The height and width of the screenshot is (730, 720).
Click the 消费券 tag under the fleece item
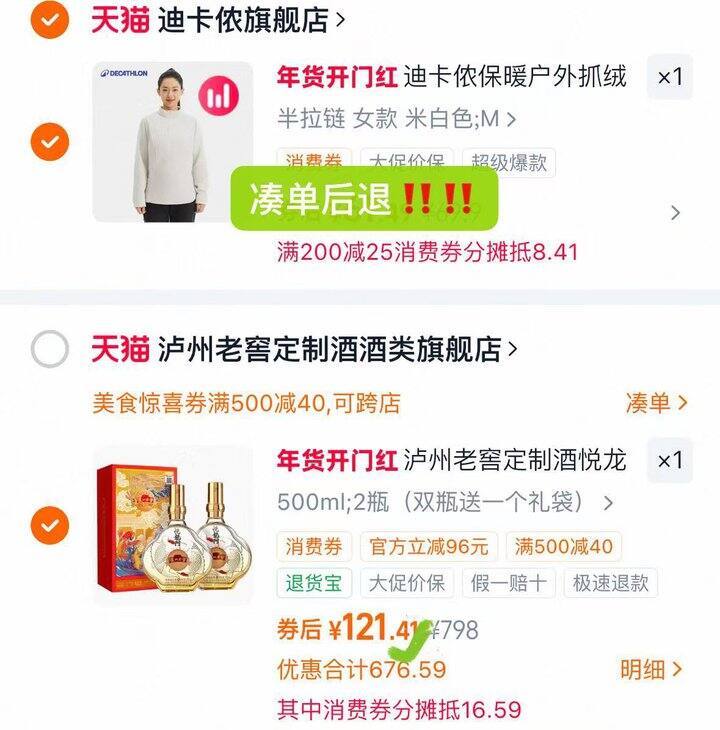point(303,162)
